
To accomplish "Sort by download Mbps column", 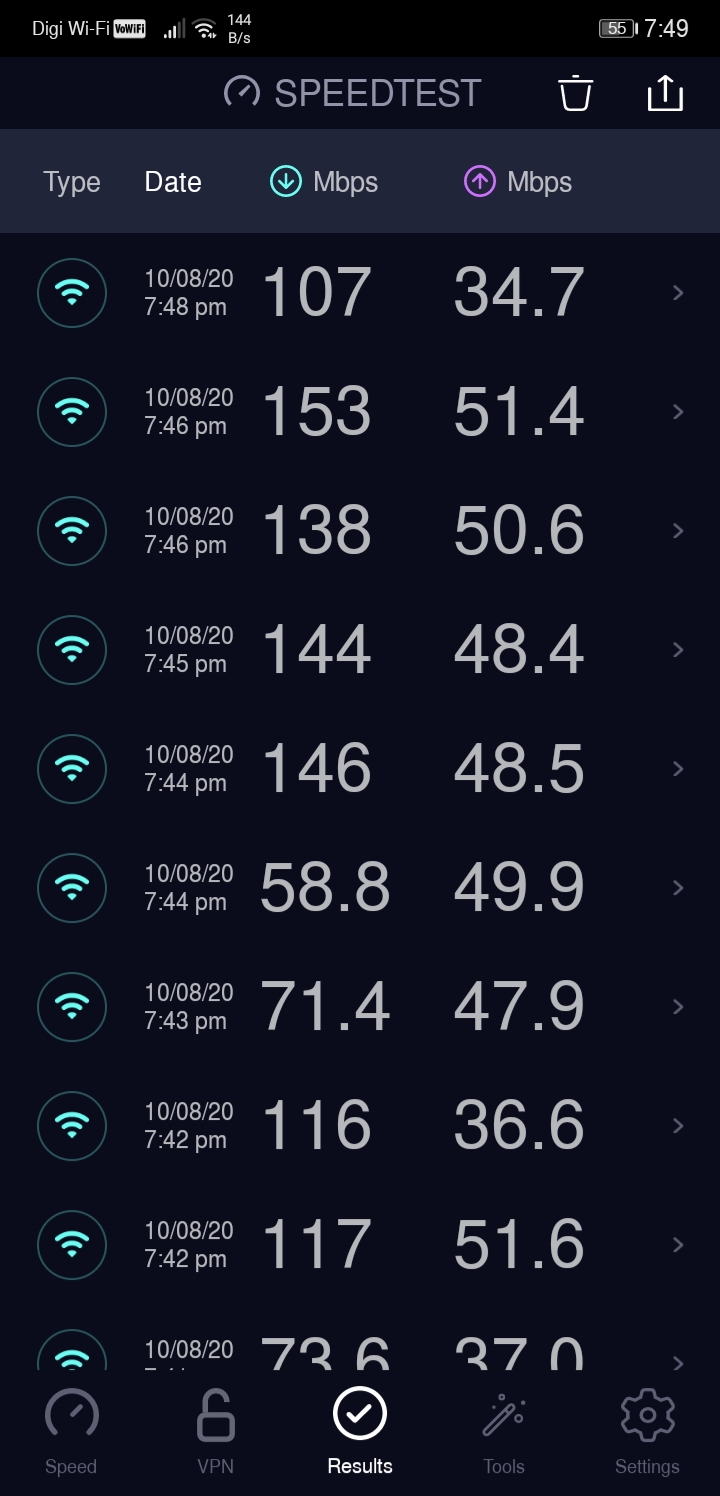I will coord(325,182).
